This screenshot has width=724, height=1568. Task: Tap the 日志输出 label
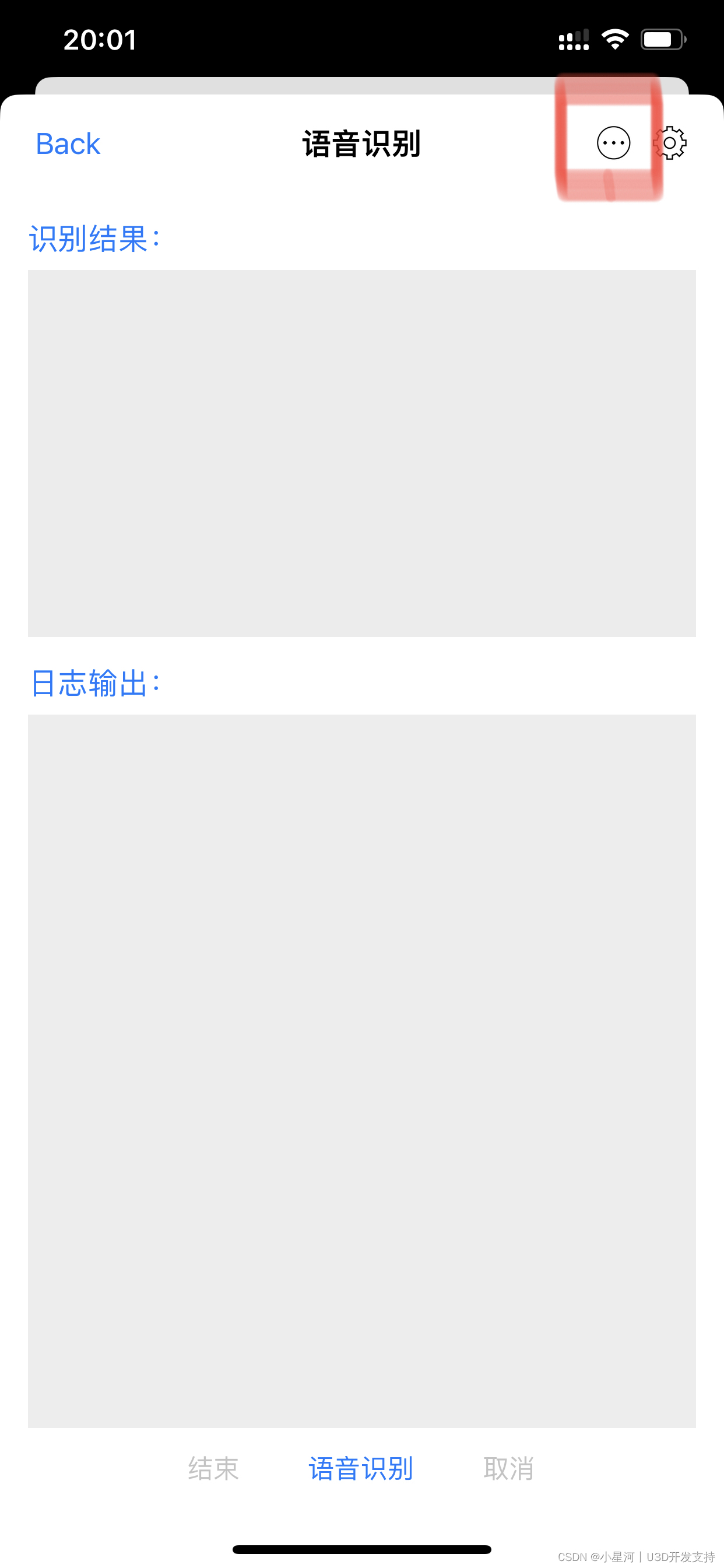tap(95, 683)
